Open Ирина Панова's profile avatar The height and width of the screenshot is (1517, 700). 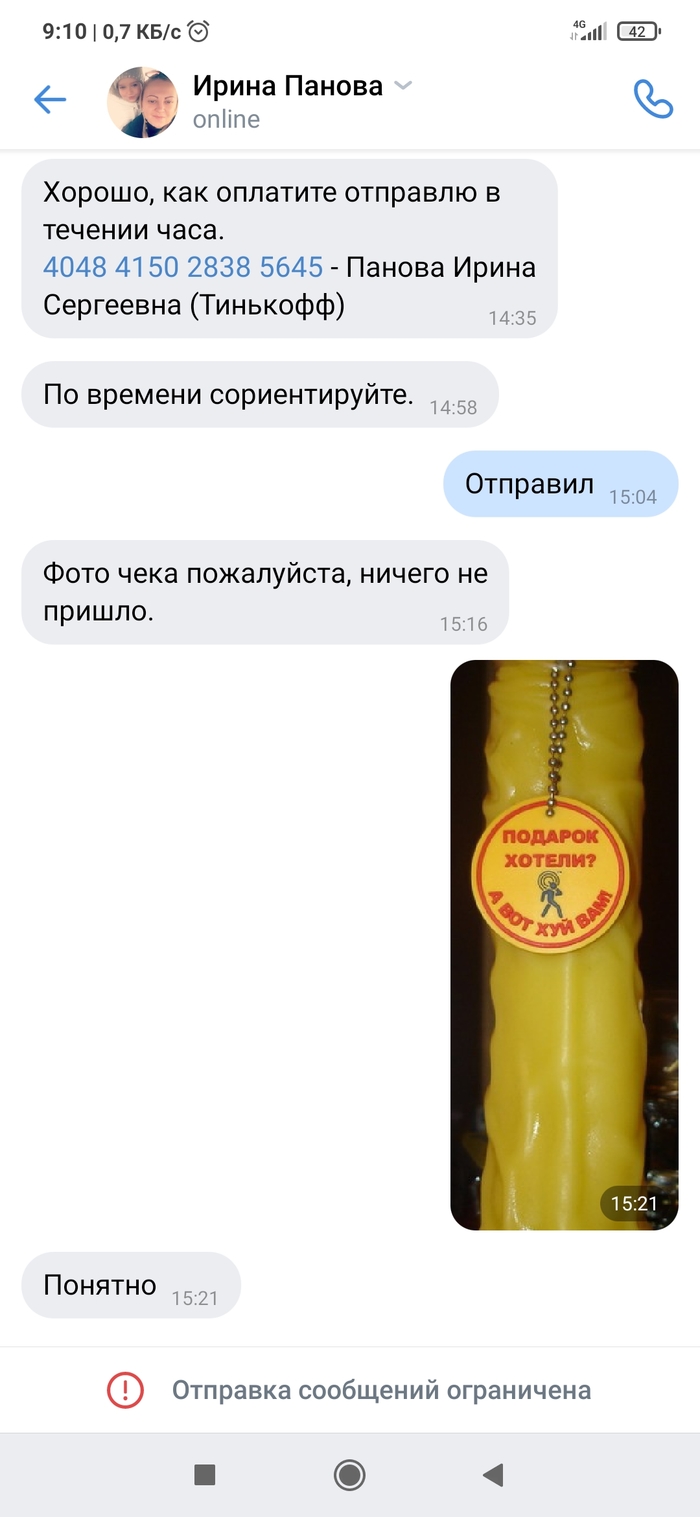[142, 102]
